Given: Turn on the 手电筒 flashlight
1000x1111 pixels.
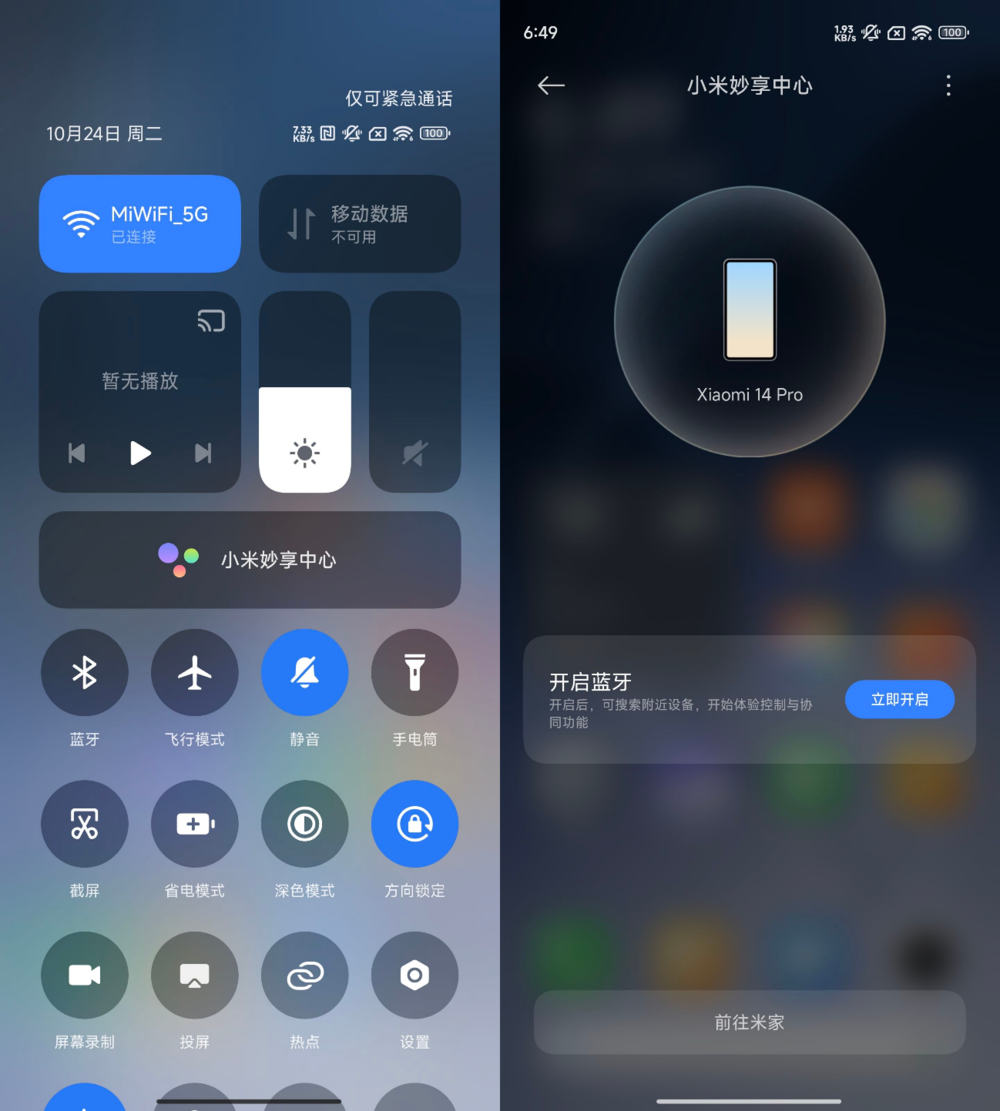Looking at the screenshot, I should (415, 673).
